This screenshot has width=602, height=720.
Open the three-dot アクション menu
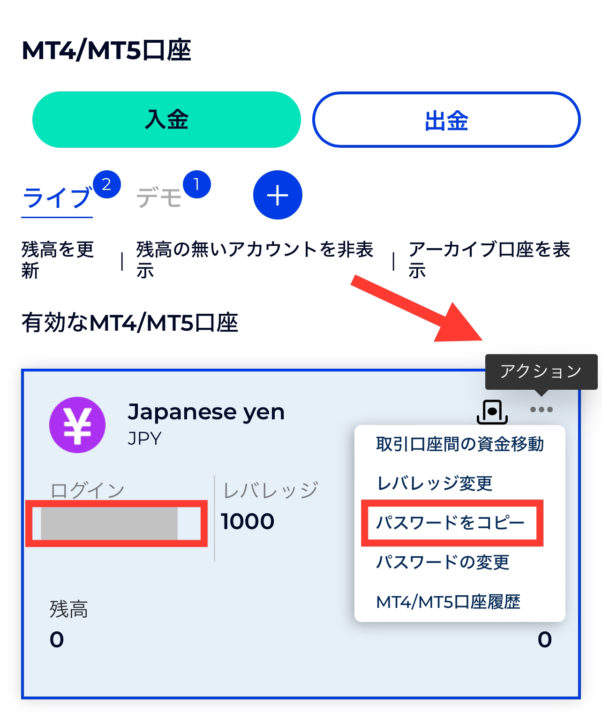point(542,410)
